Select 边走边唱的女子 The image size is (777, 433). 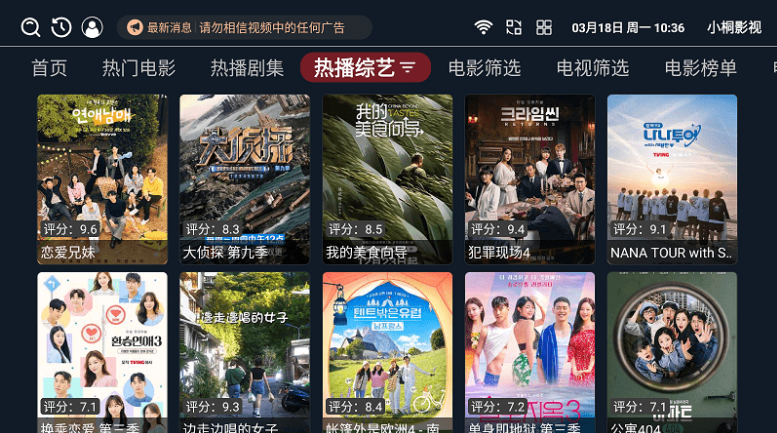click(245, 350)
